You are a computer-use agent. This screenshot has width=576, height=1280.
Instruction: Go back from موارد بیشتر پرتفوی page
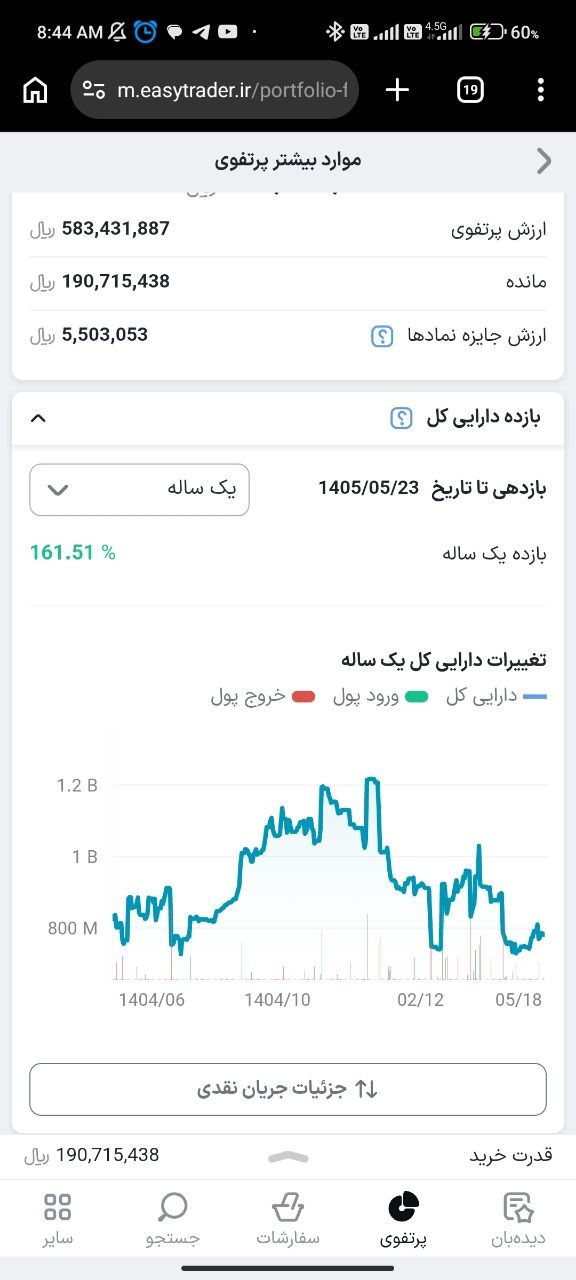tap(544, 161)
